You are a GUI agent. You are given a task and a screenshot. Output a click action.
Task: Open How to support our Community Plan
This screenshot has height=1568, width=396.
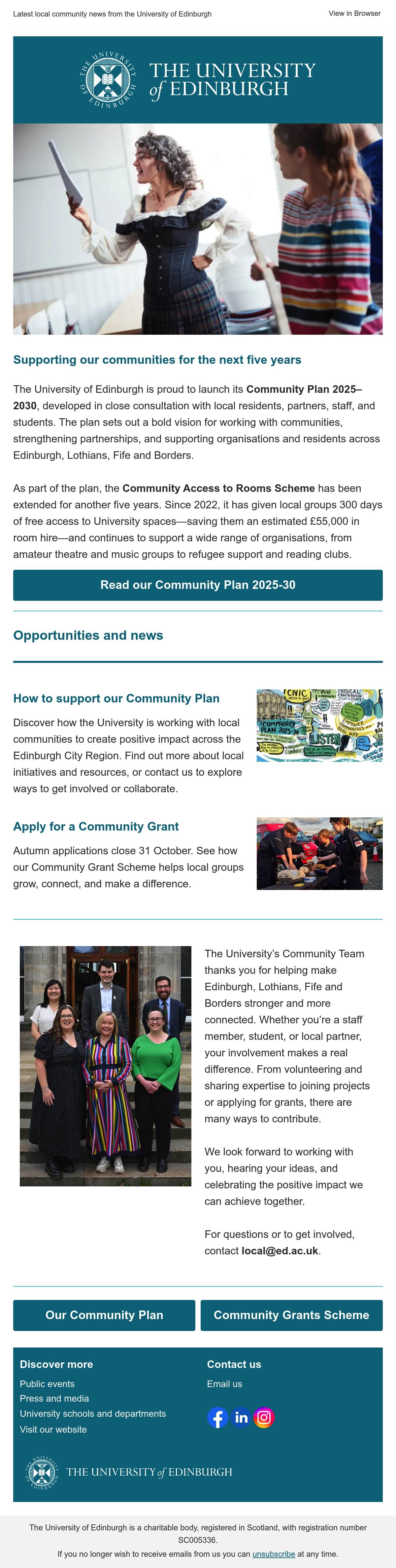click(x=116, y=698)
